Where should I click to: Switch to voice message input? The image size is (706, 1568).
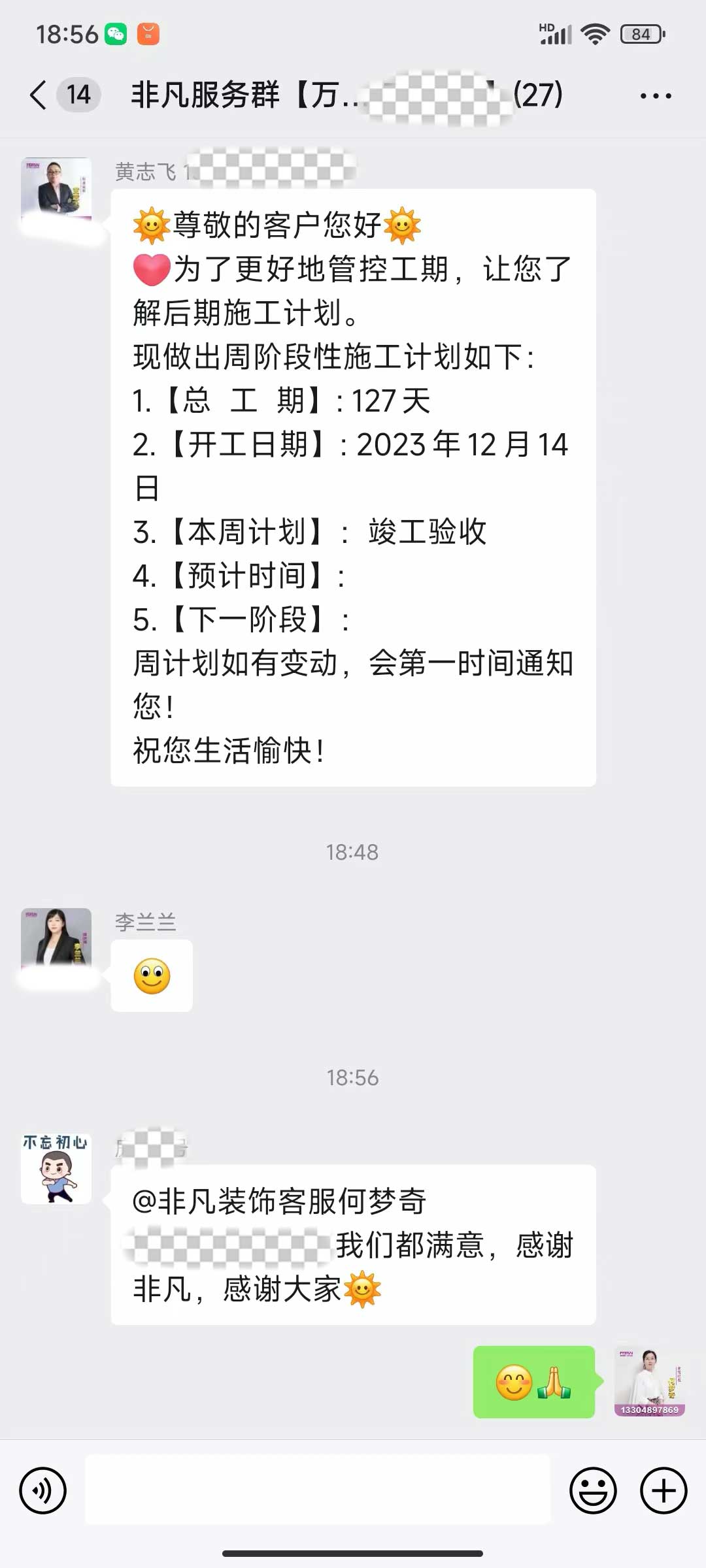point(42,1491)
